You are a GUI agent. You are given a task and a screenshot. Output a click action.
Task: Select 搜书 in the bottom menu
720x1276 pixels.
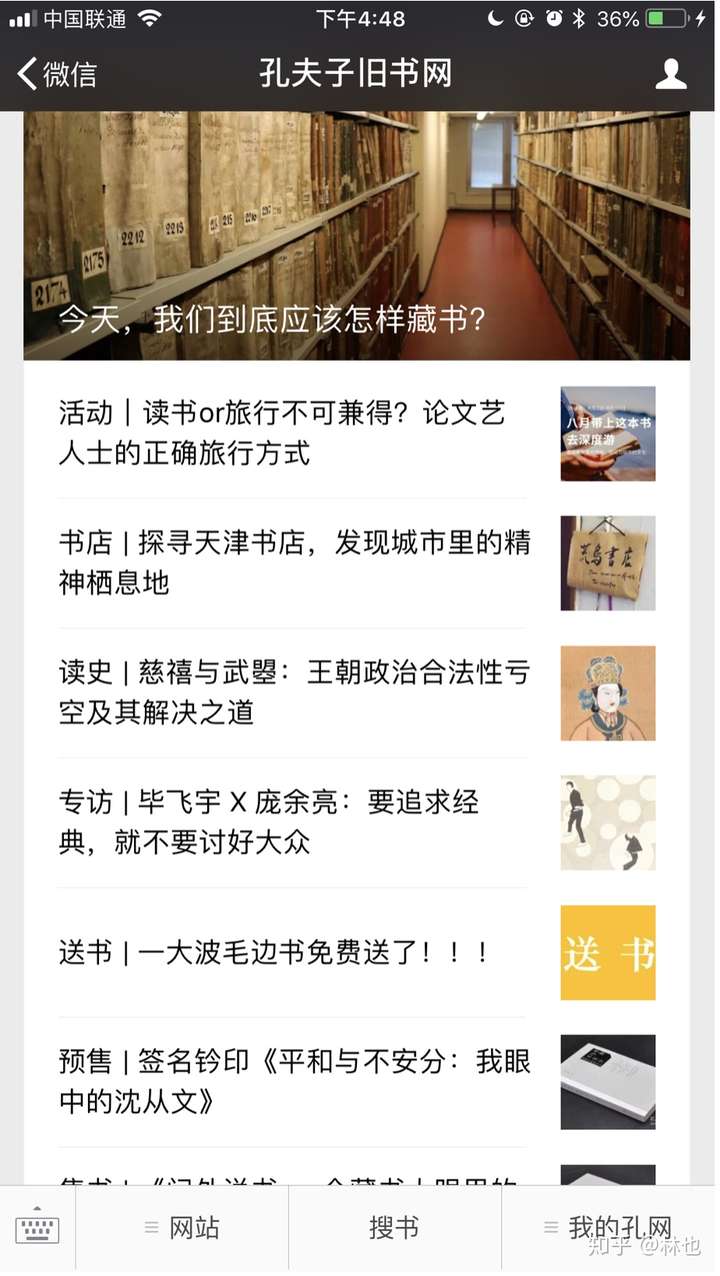click(x=394, y=1229)
